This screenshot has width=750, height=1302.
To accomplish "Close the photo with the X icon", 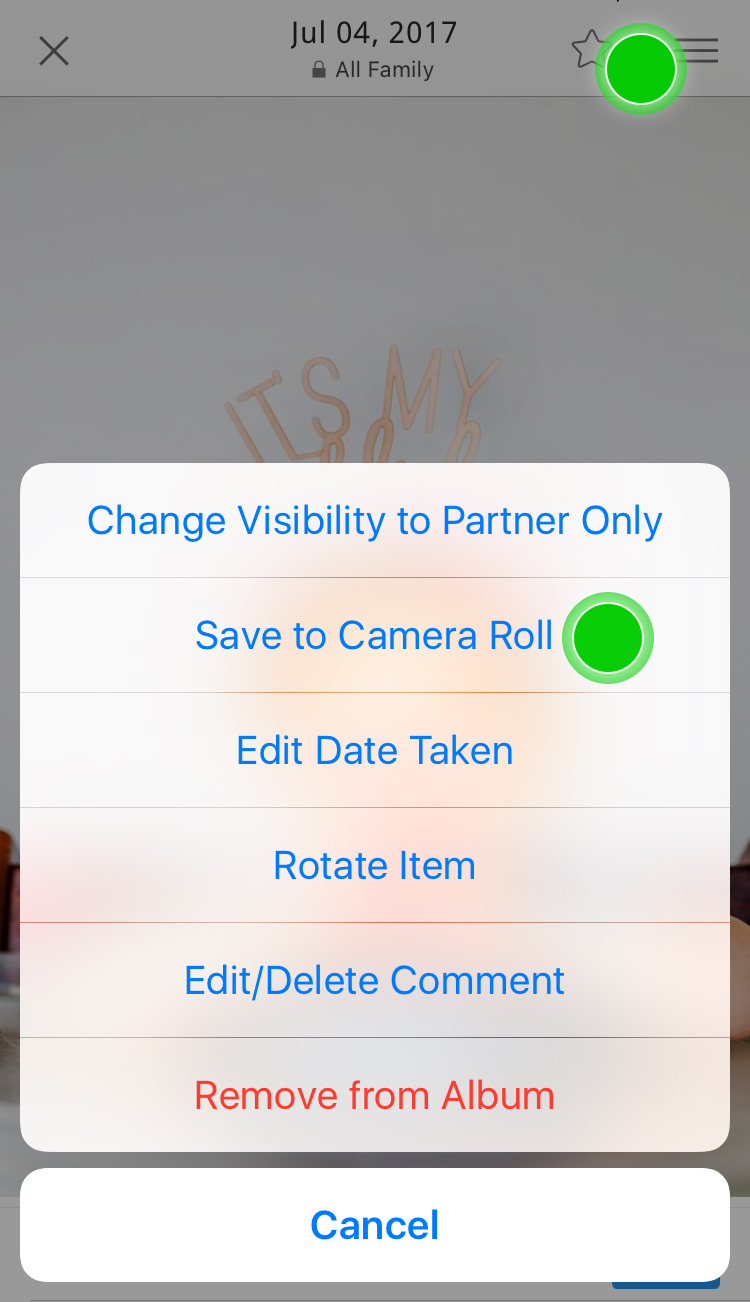I will click(54, 51).
